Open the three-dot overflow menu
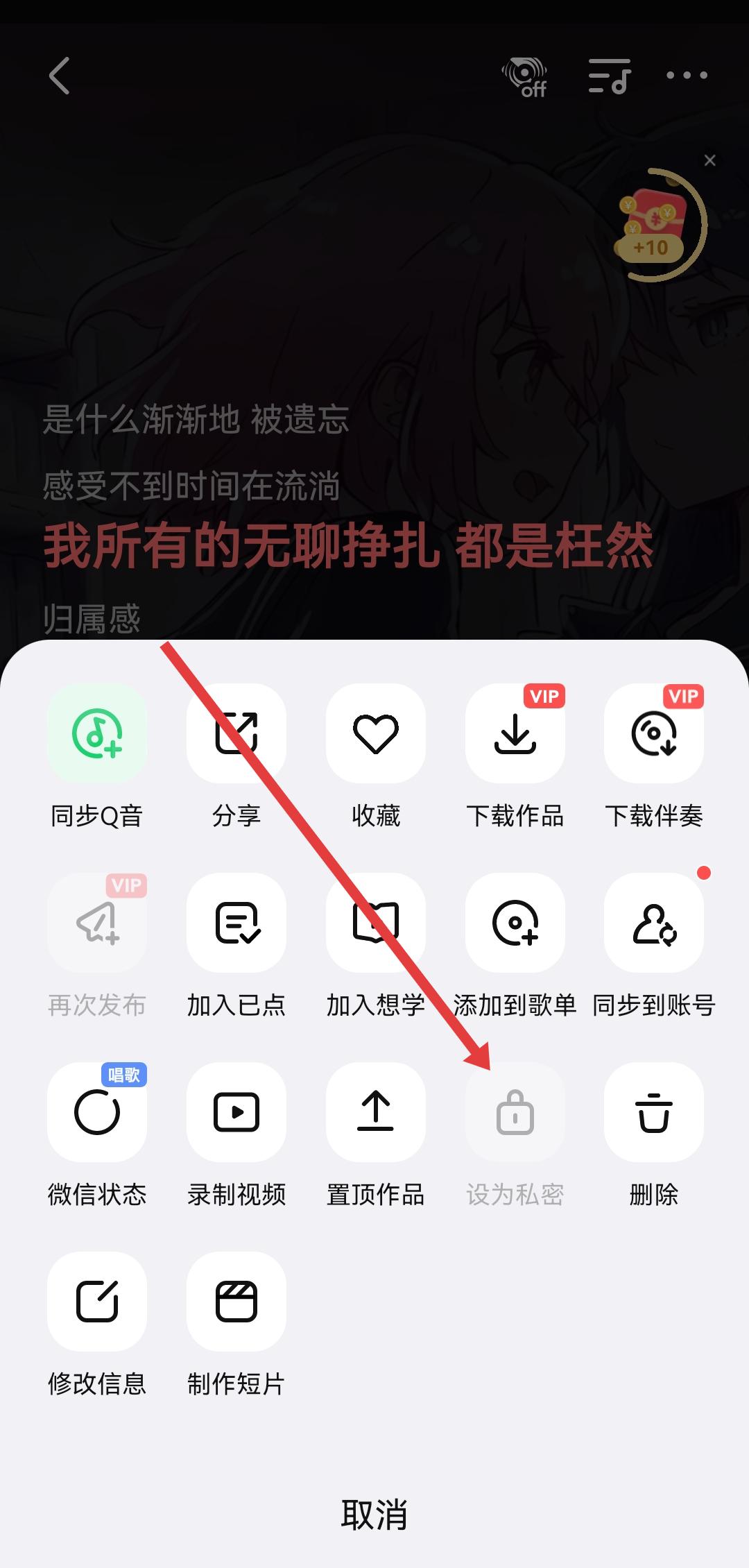This screenshot has height=1568, width=749. [x=687, y=75]
